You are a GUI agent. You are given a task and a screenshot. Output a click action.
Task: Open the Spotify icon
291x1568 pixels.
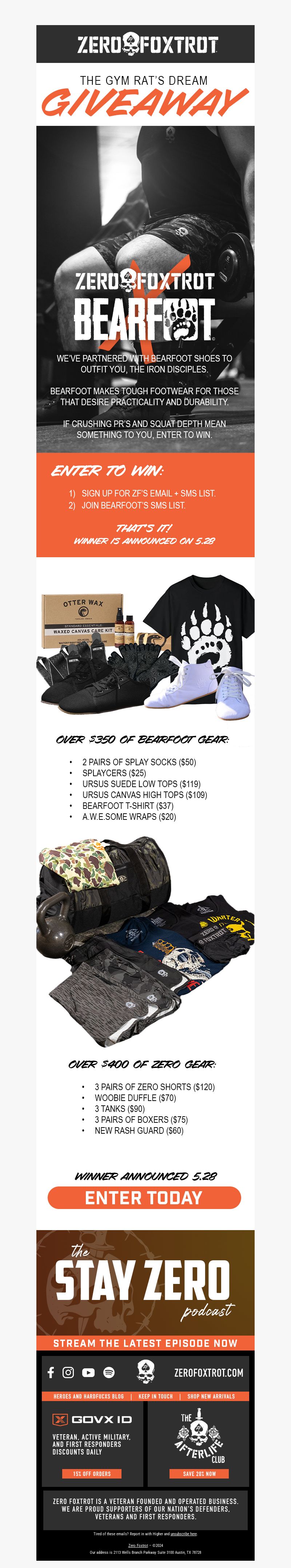109,1372
